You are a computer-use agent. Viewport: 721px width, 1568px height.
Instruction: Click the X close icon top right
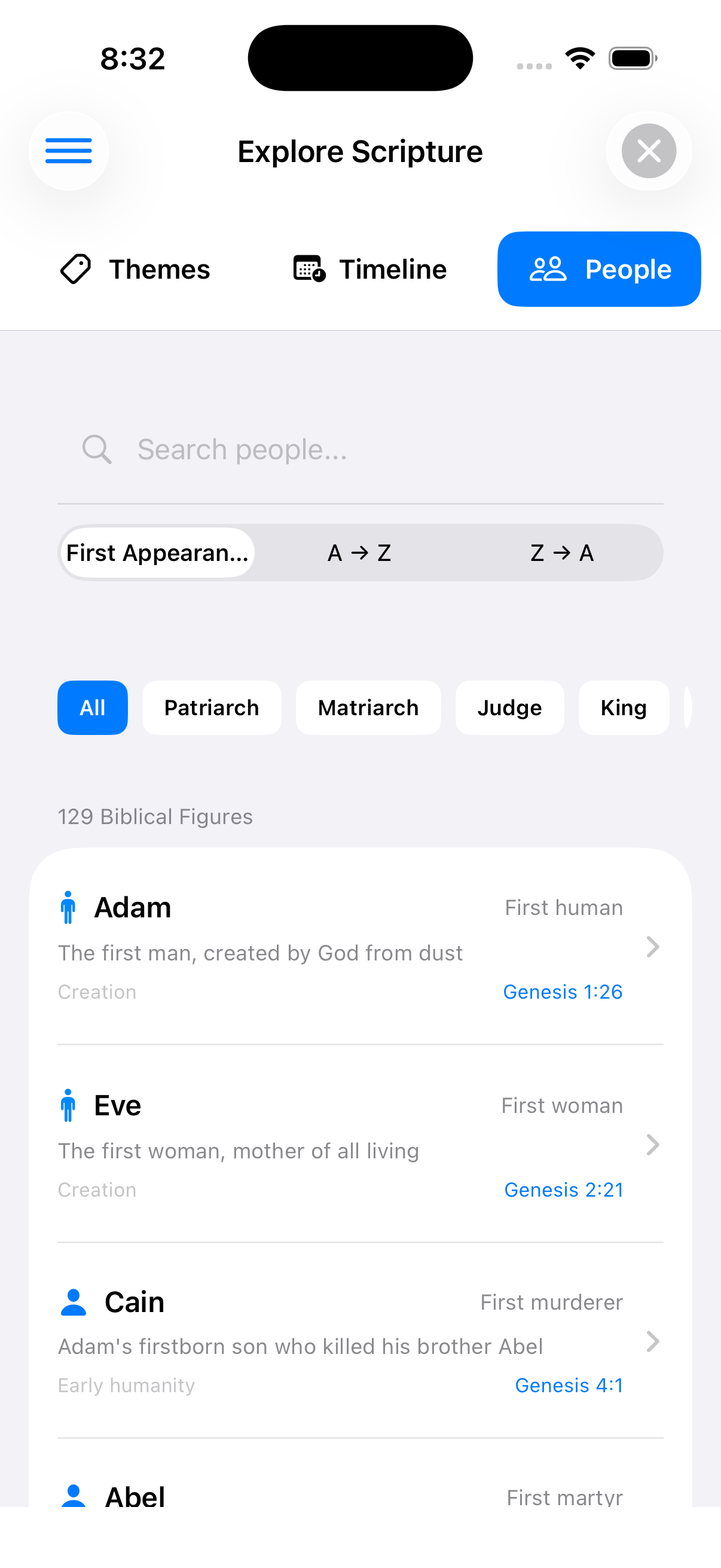coord(649,151)
